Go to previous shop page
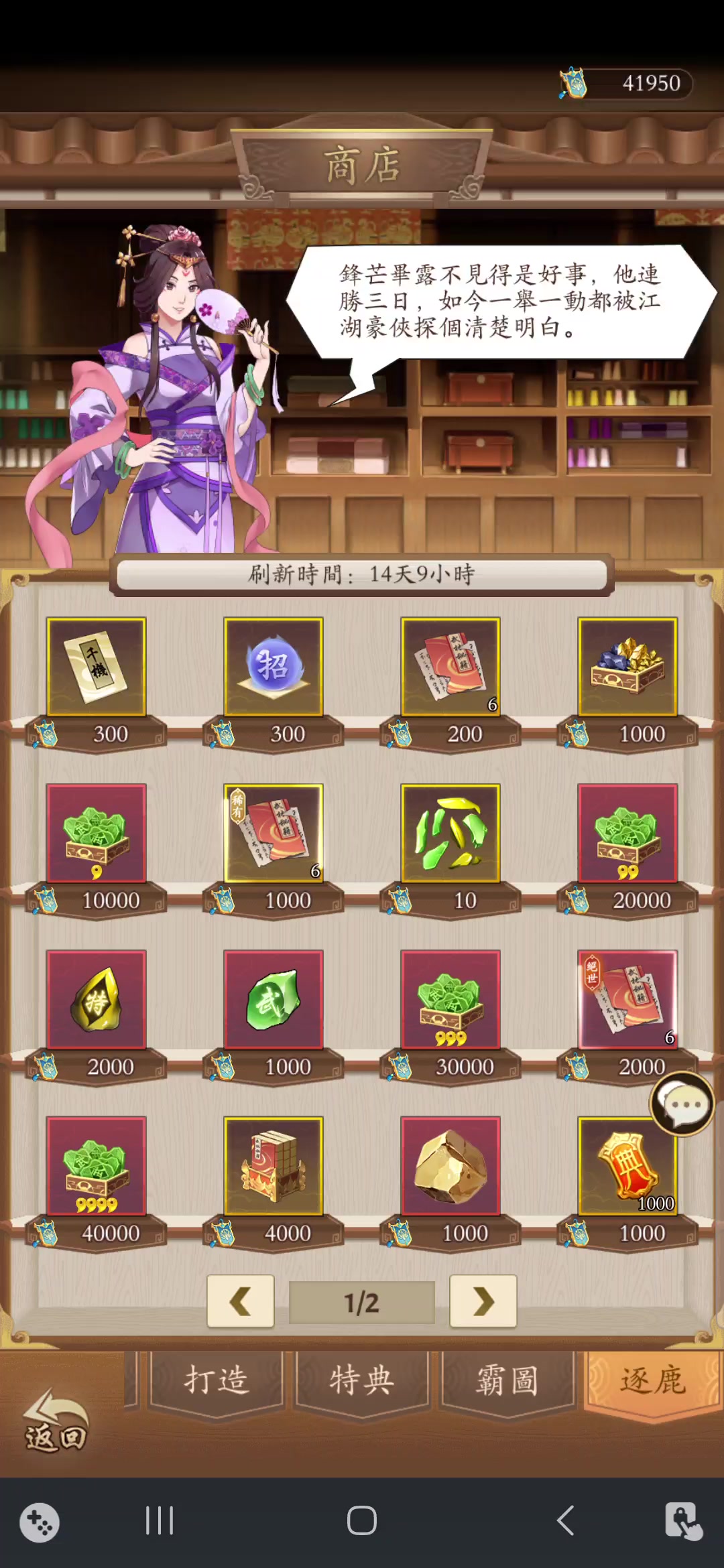 241,1301
